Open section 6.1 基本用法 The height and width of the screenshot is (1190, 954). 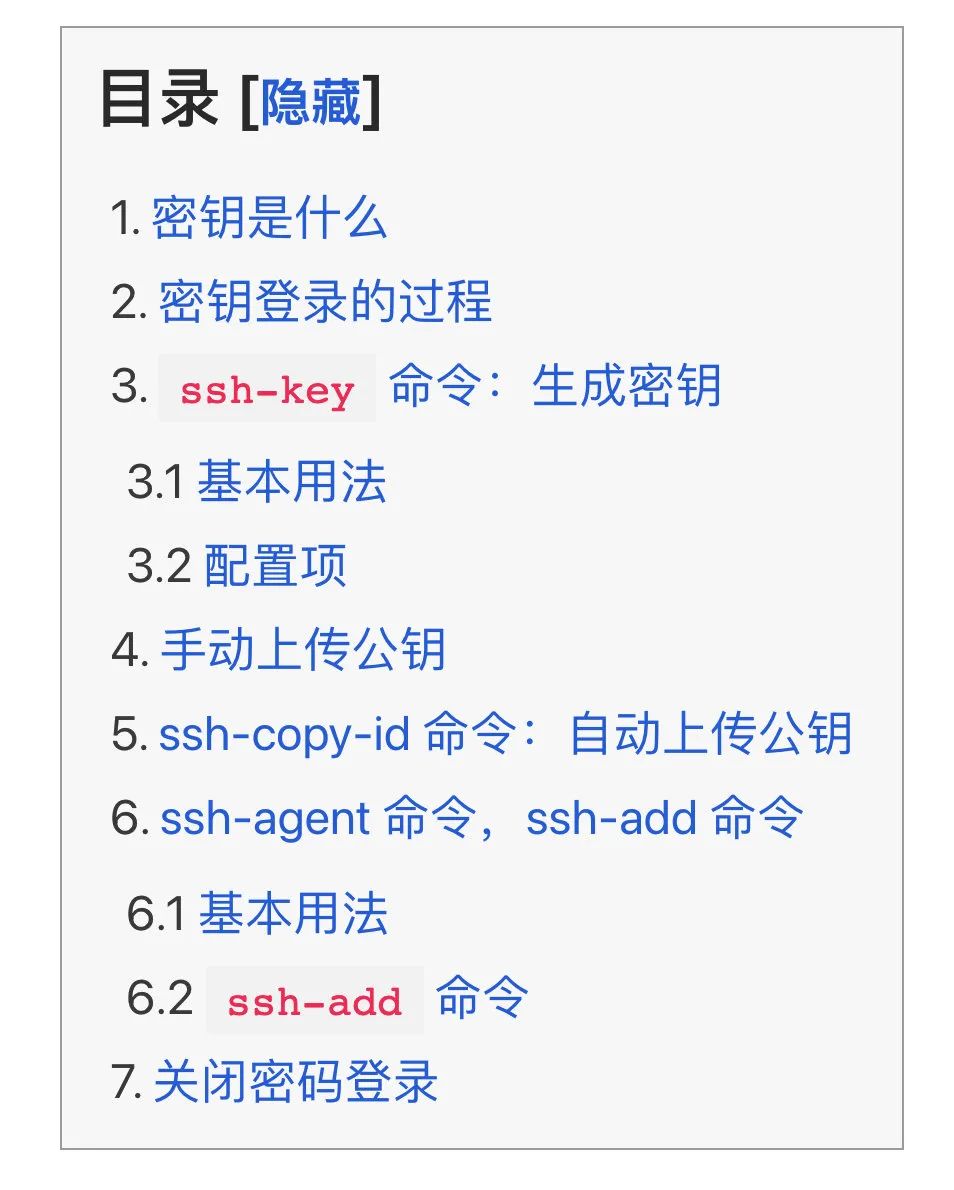click(x=292, y=914)
